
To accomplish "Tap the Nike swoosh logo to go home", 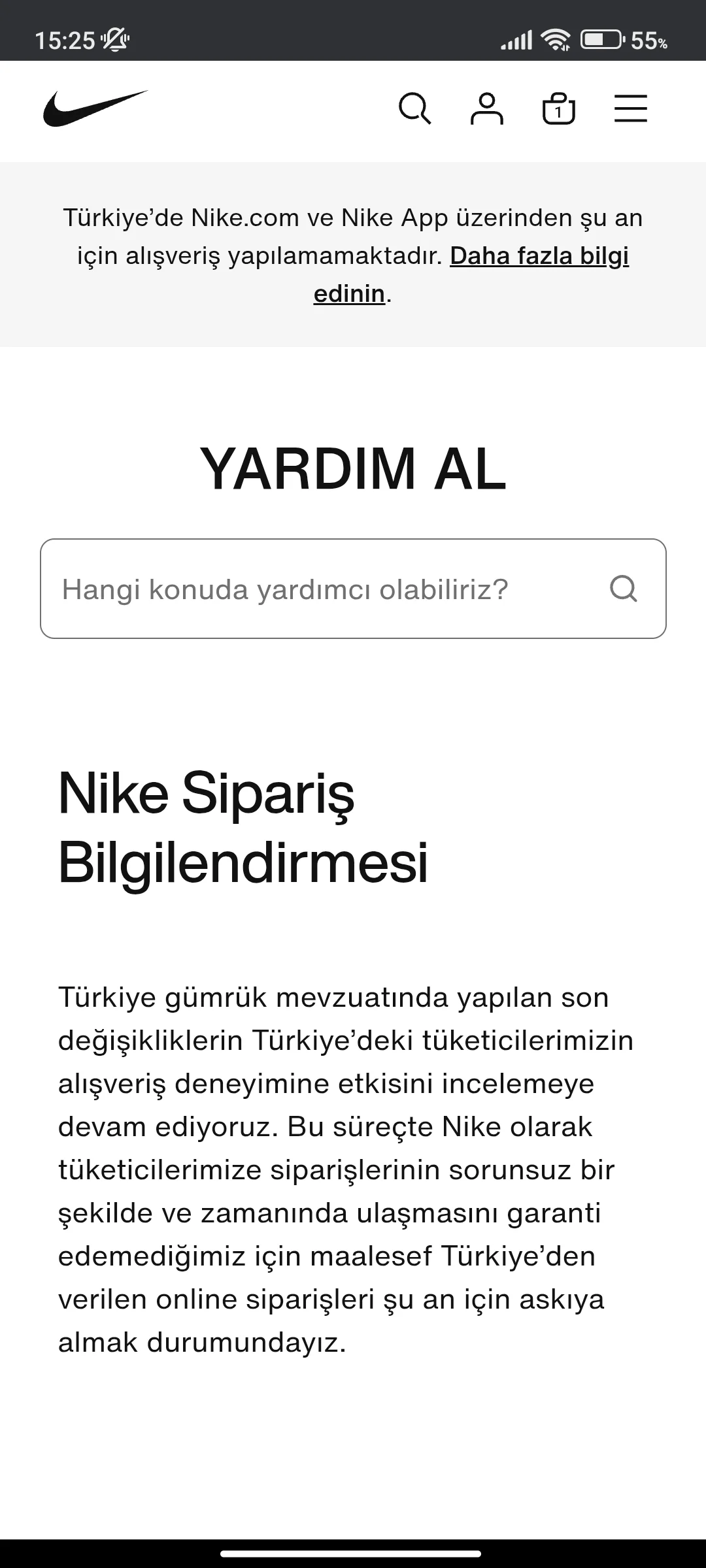I will tap(95, 108).
